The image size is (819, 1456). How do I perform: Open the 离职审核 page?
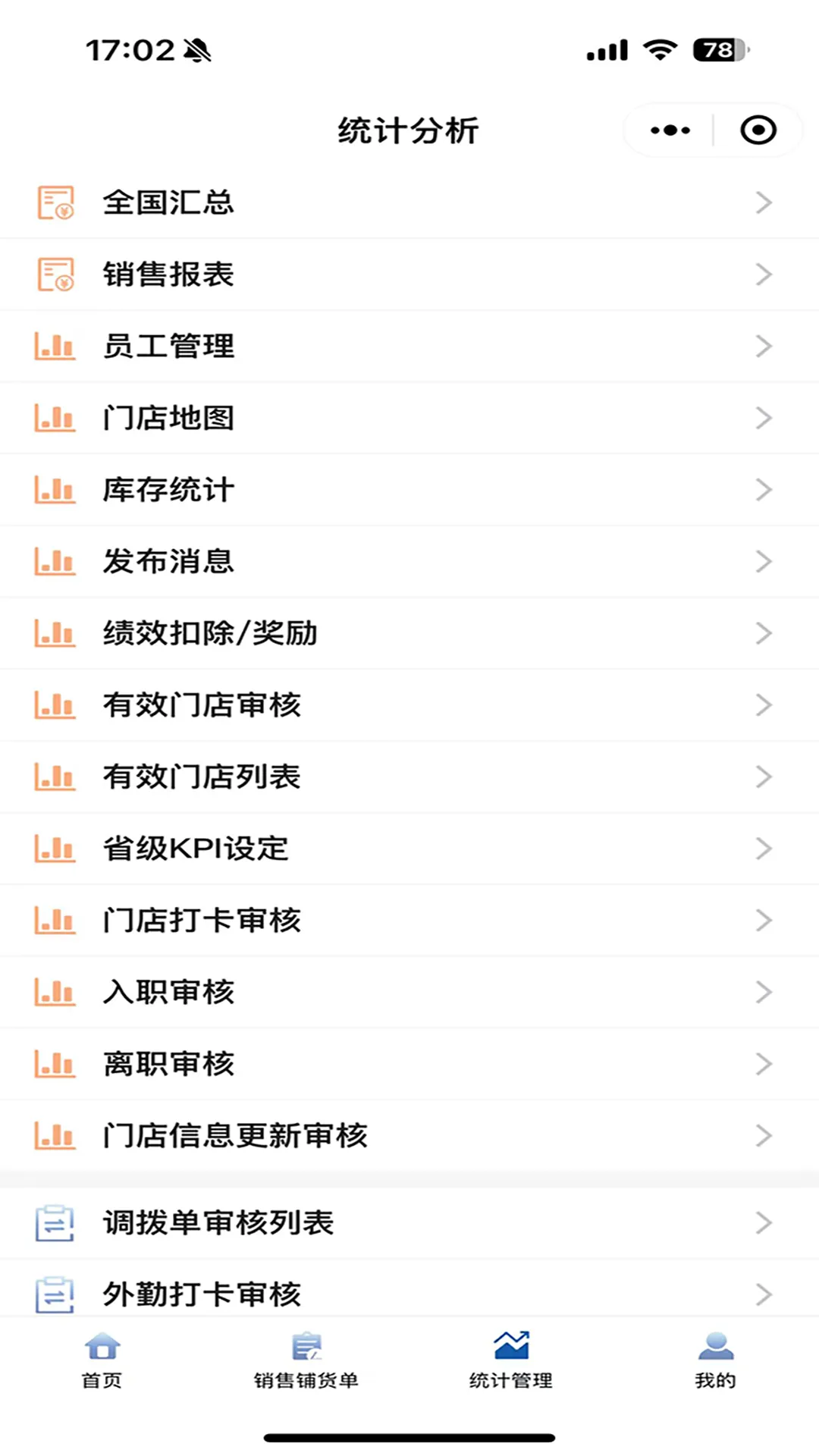(x=303, y=1063)
